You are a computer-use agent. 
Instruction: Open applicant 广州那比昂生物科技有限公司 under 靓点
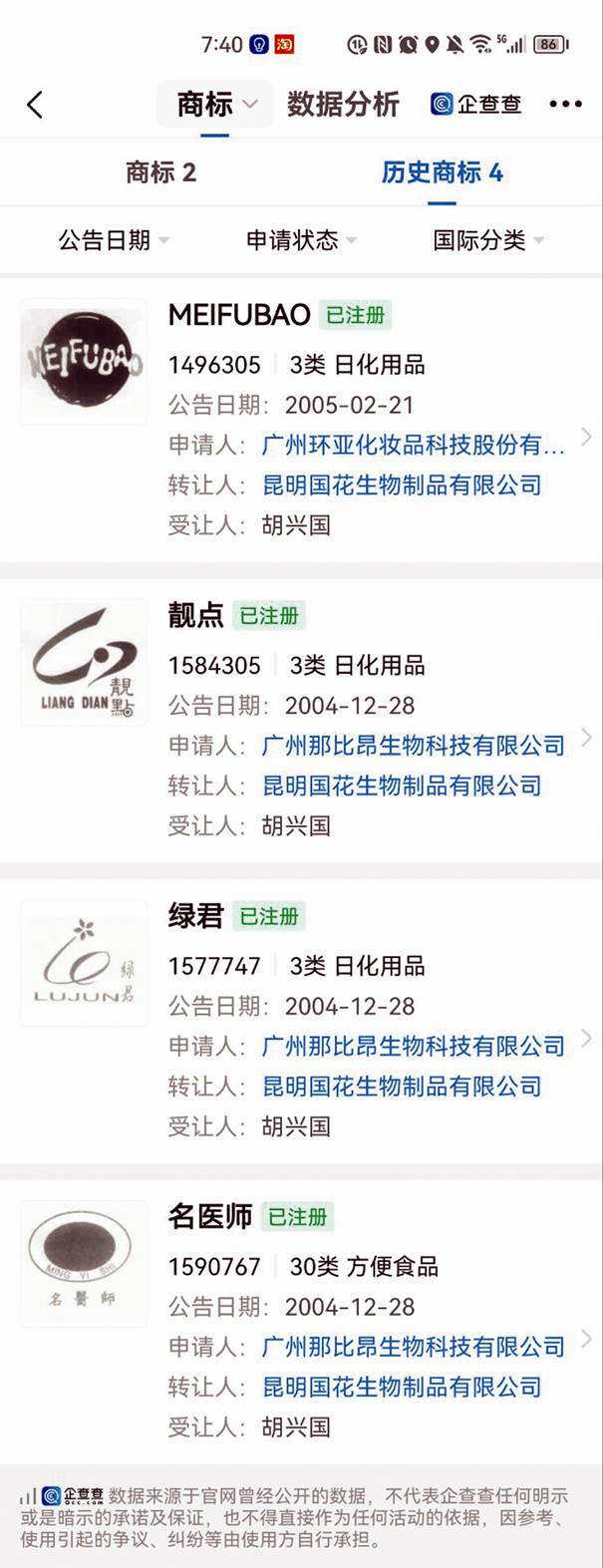click(x=413, y=746)
